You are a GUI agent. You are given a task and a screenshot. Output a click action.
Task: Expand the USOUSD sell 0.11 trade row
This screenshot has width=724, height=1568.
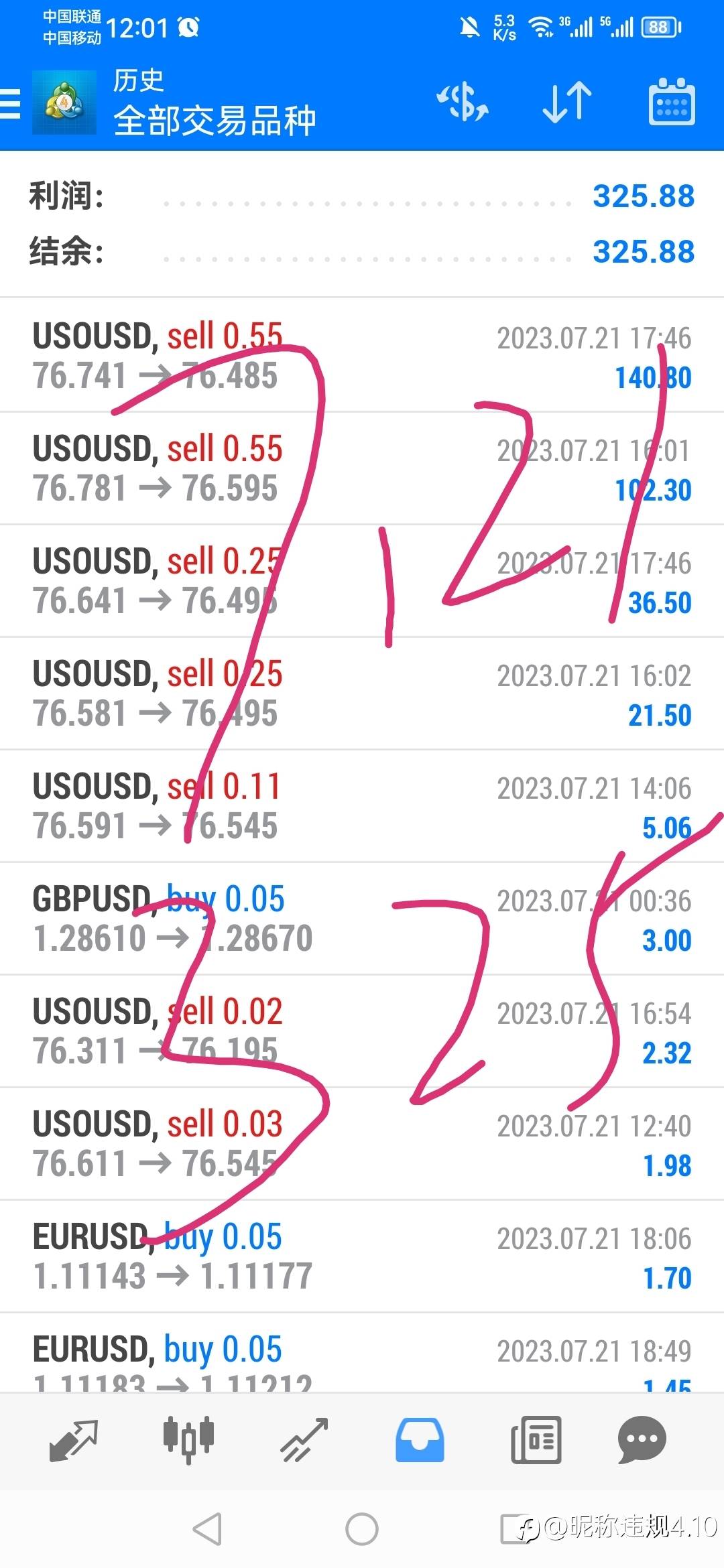point(362,806)
